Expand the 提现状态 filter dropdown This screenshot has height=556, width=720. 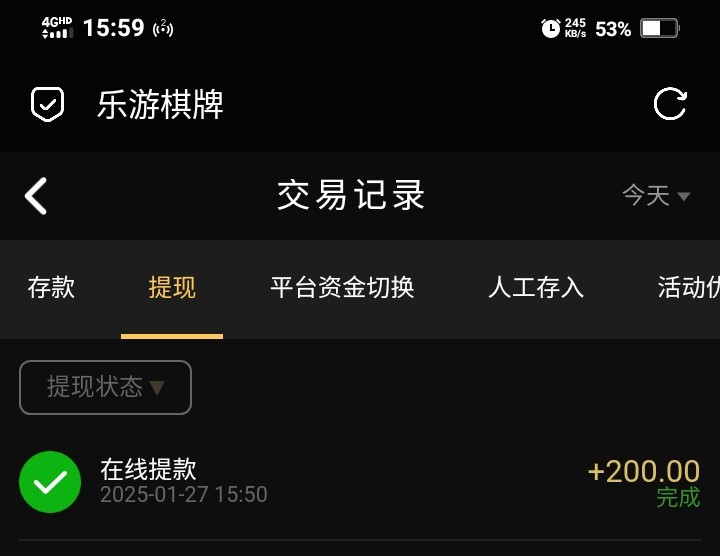coord(106,387)
